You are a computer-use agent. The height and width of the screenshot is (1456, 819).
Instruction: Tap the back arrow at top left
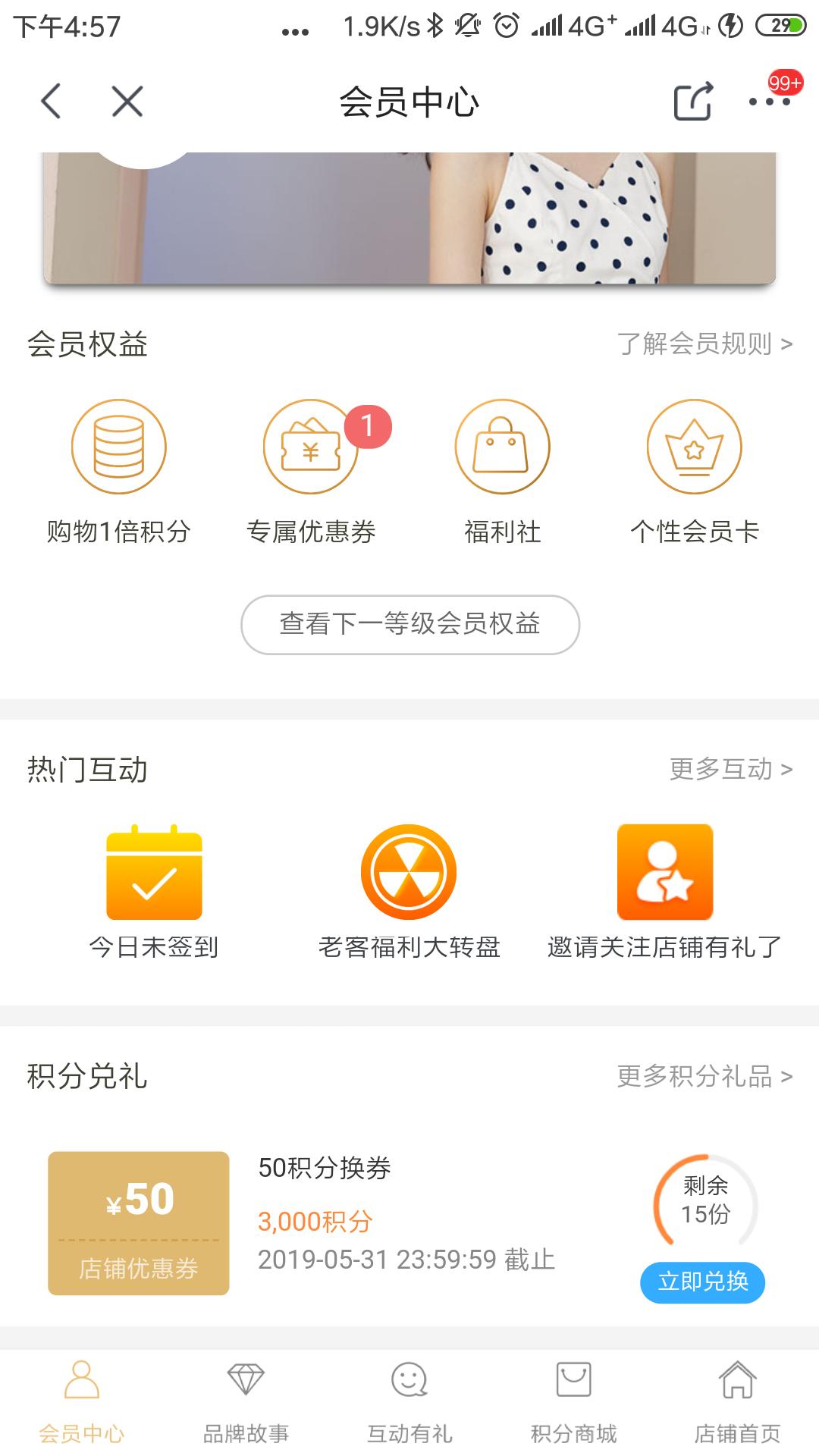point(52,101)
